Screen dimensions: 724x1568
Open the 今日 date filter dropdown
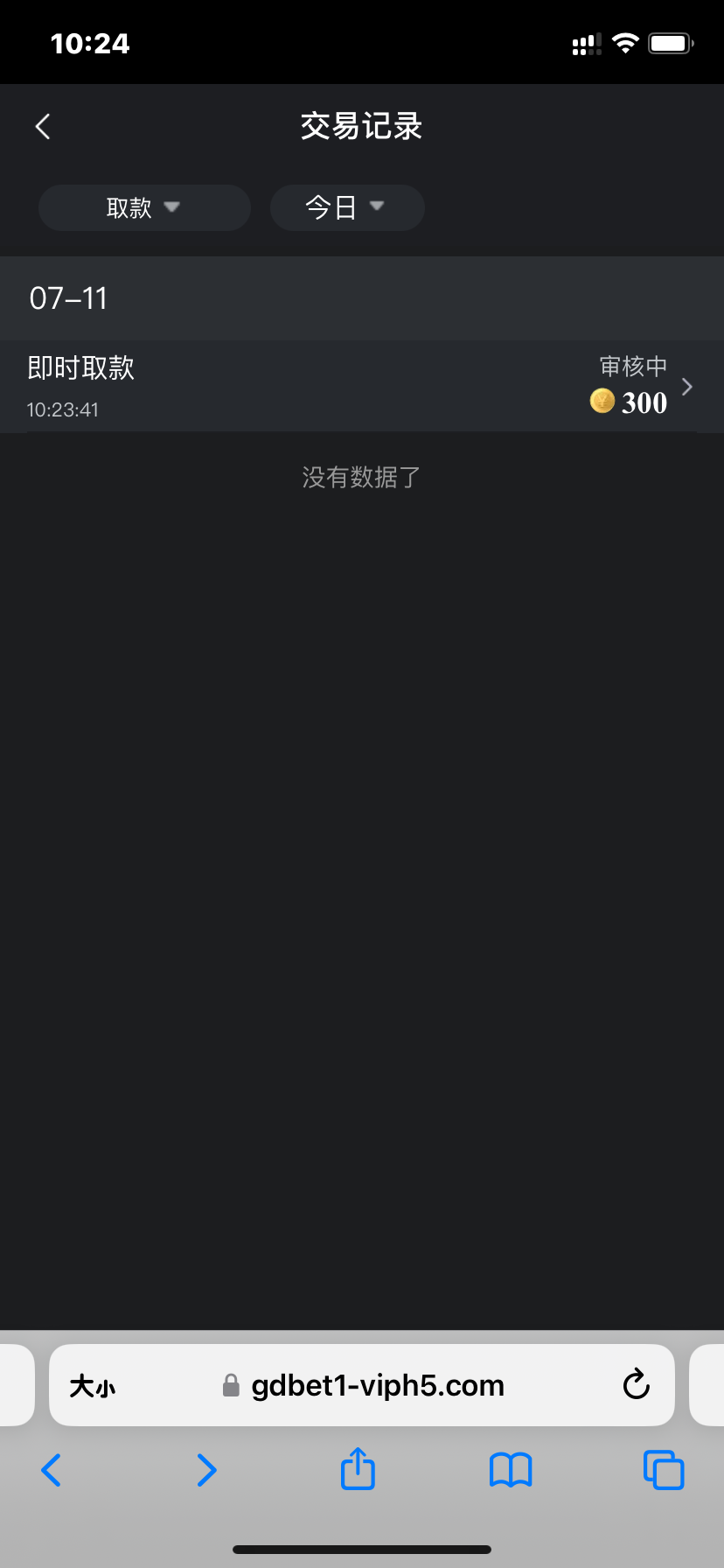point(347,207)
